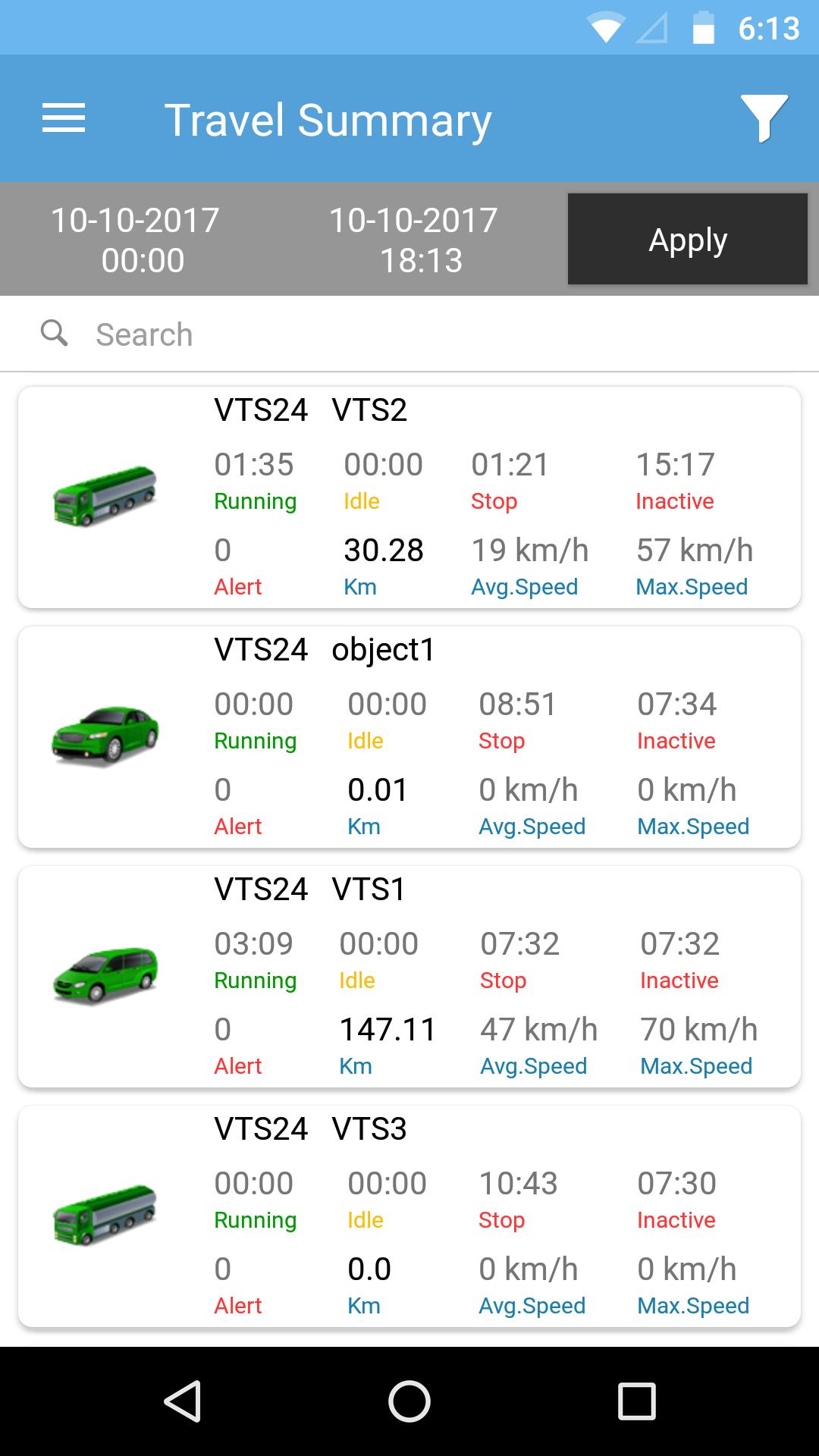
Task: Change the end date 10-10-2017 18:13
Action: coord(413,240)
